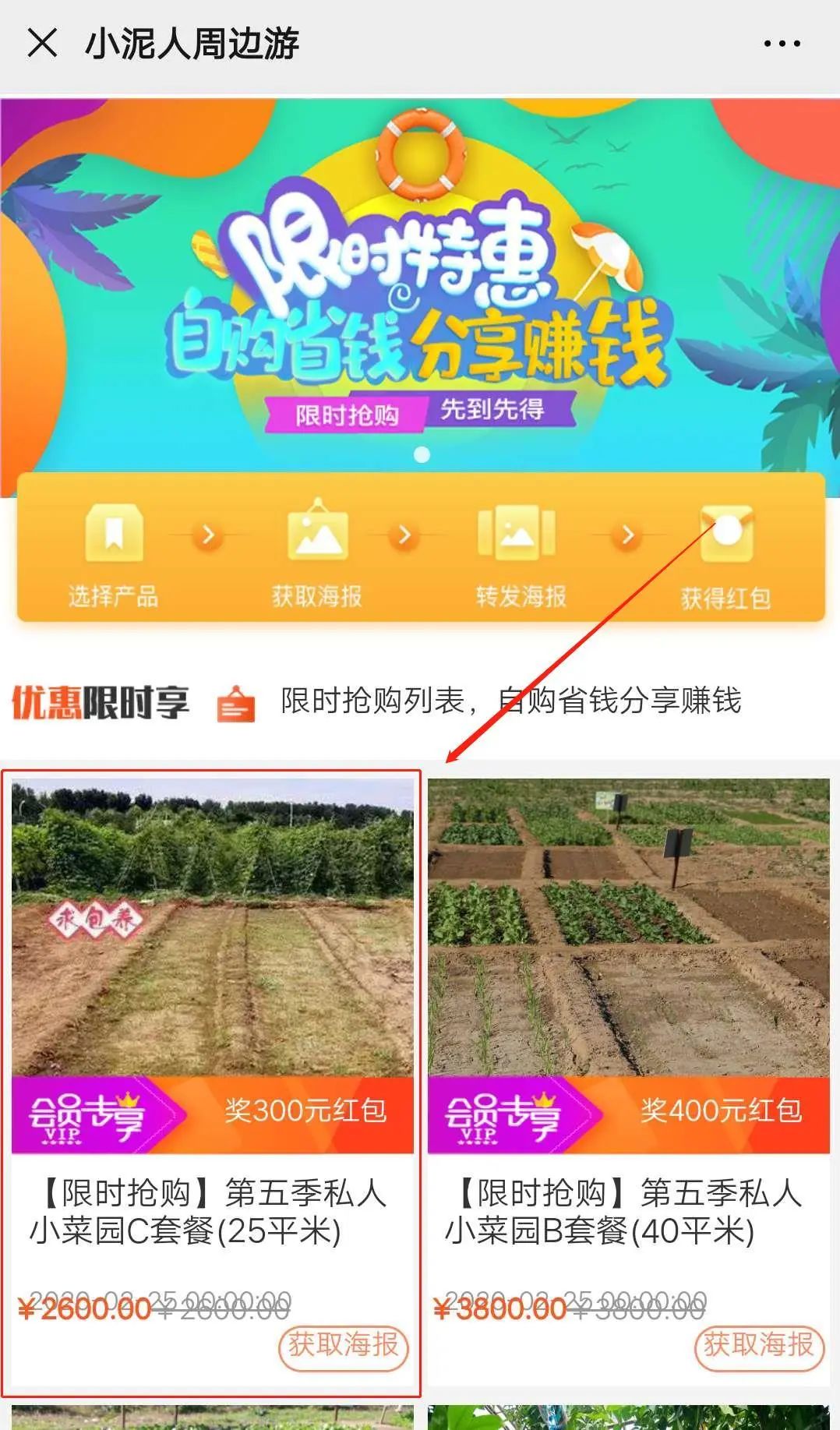This screenshot has height=1430, width=840.
Task: Click the arrow between 获取海报 and 转发海报
Action: (x=404, y=534)
